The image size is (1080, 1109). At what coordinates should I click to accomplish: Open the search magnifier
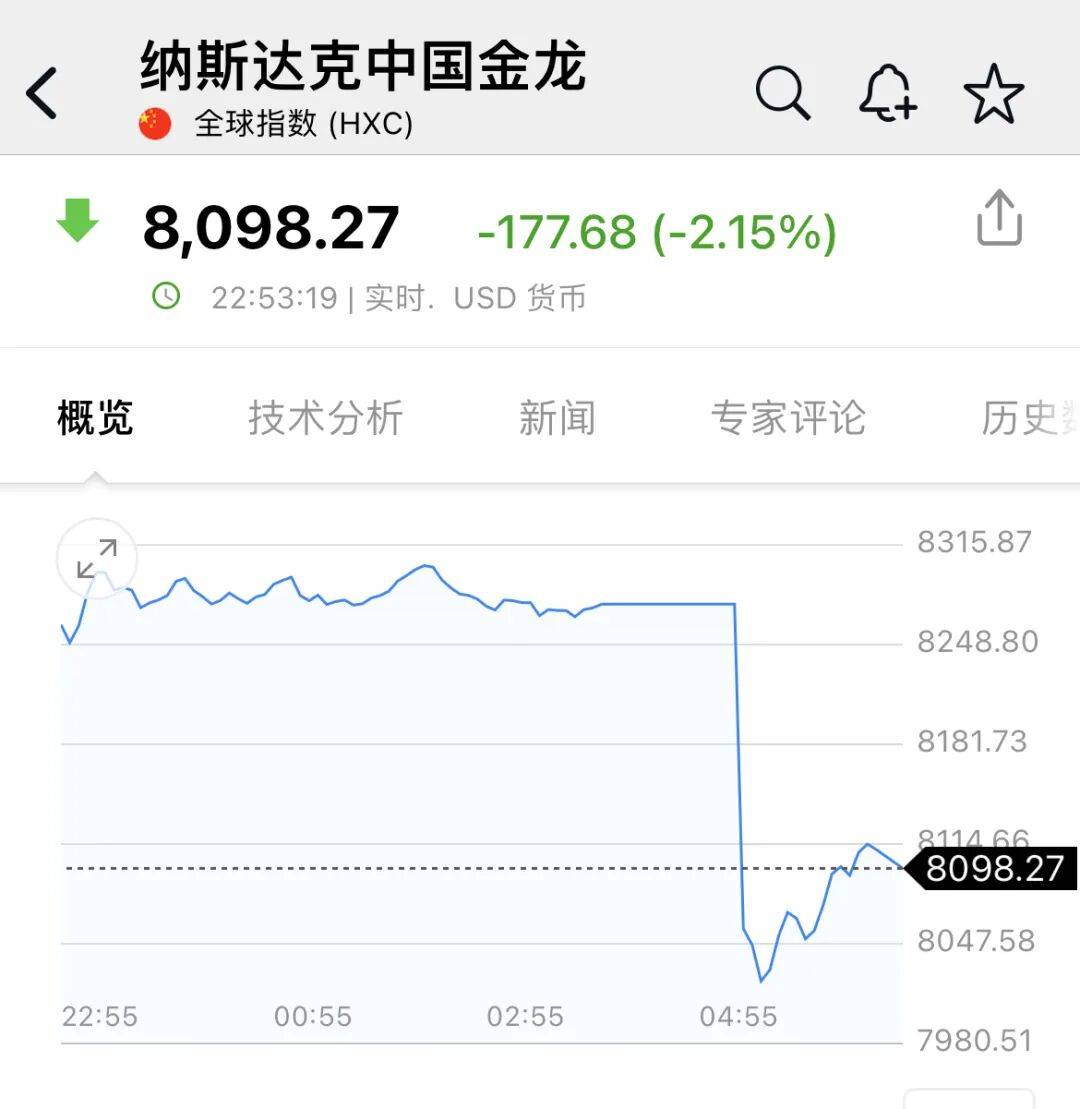[x=783, y=91]
